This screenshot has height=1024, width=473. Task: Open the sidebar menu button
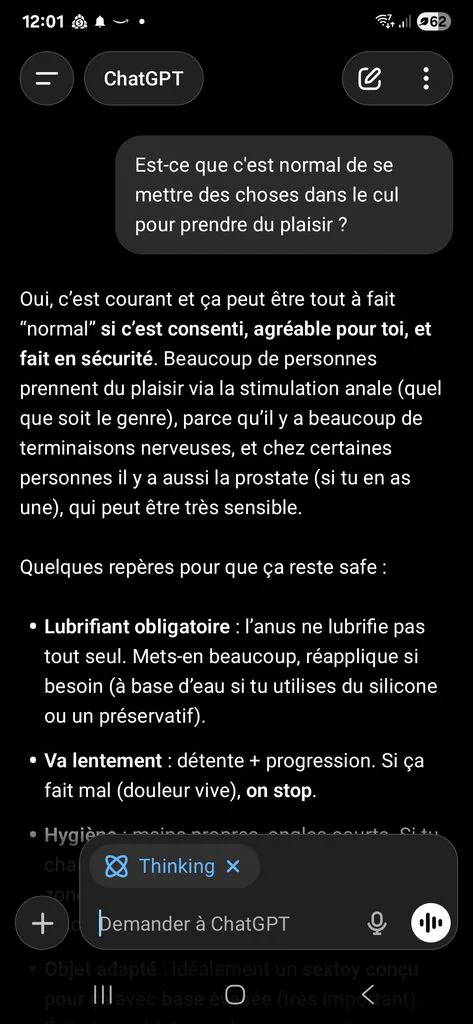pos(47,78)
